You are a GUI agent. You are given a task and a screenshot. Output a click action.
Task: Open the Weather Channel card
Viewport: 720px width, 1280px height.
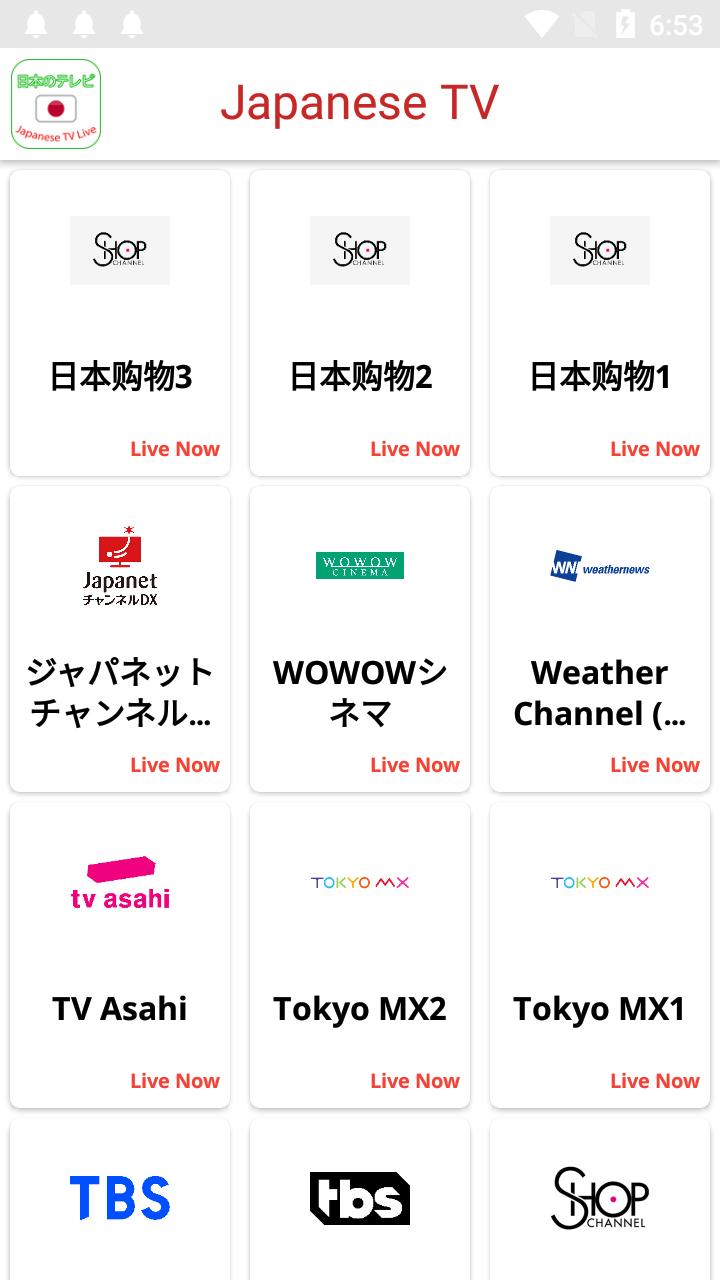[600, 639]
